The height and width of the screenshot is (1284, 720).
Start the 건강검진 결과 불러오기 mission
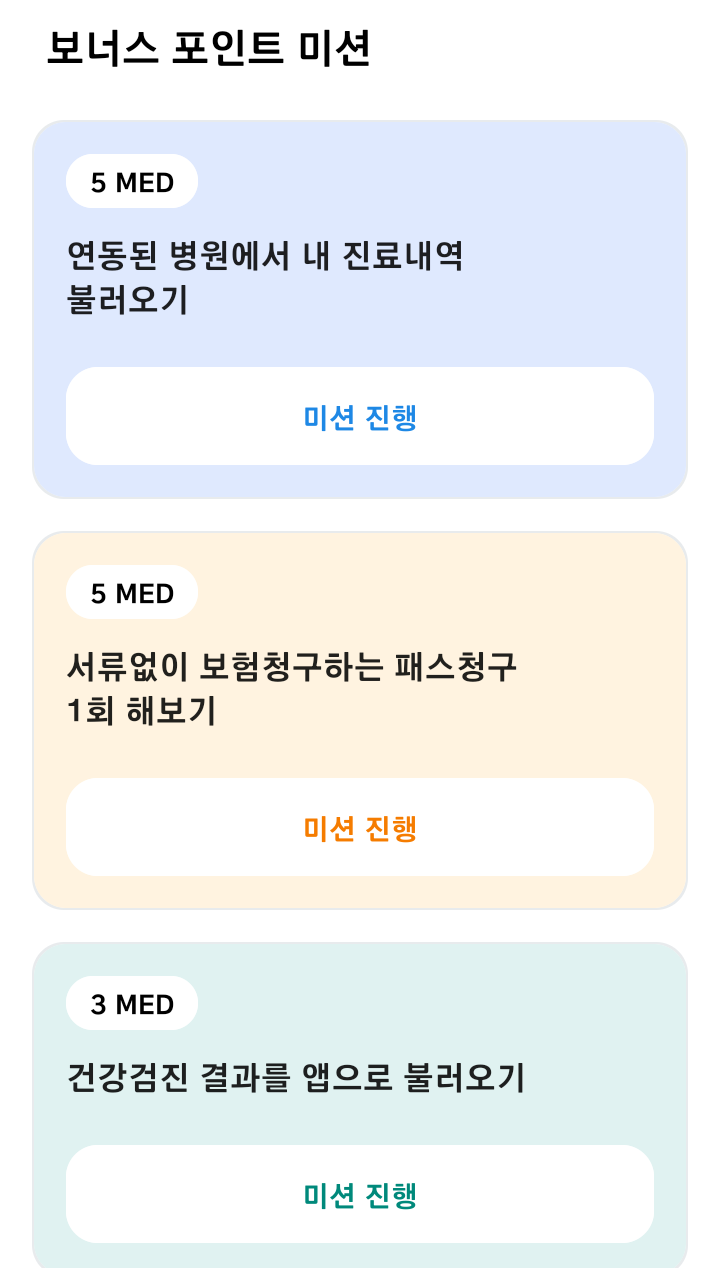tap(360, 1194)
